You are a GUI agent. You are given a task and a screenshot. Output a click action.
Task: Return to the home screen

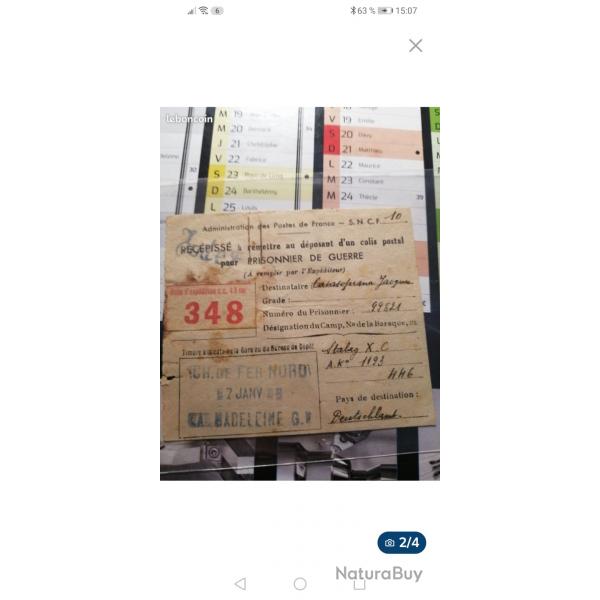[x=300, y=583]
